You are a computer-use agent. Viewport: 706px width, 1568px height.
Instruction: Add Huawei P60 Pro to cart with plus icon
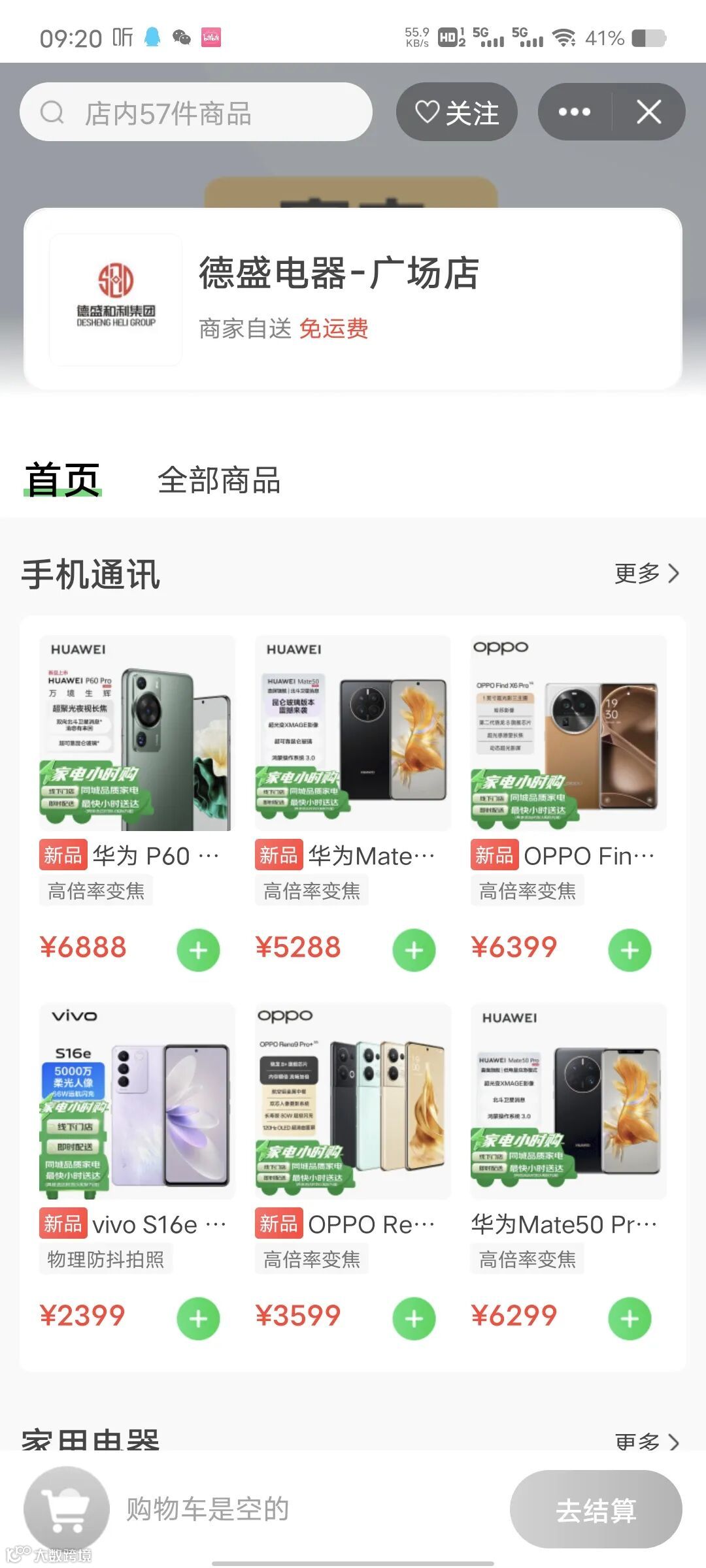[x=198, y=951]
